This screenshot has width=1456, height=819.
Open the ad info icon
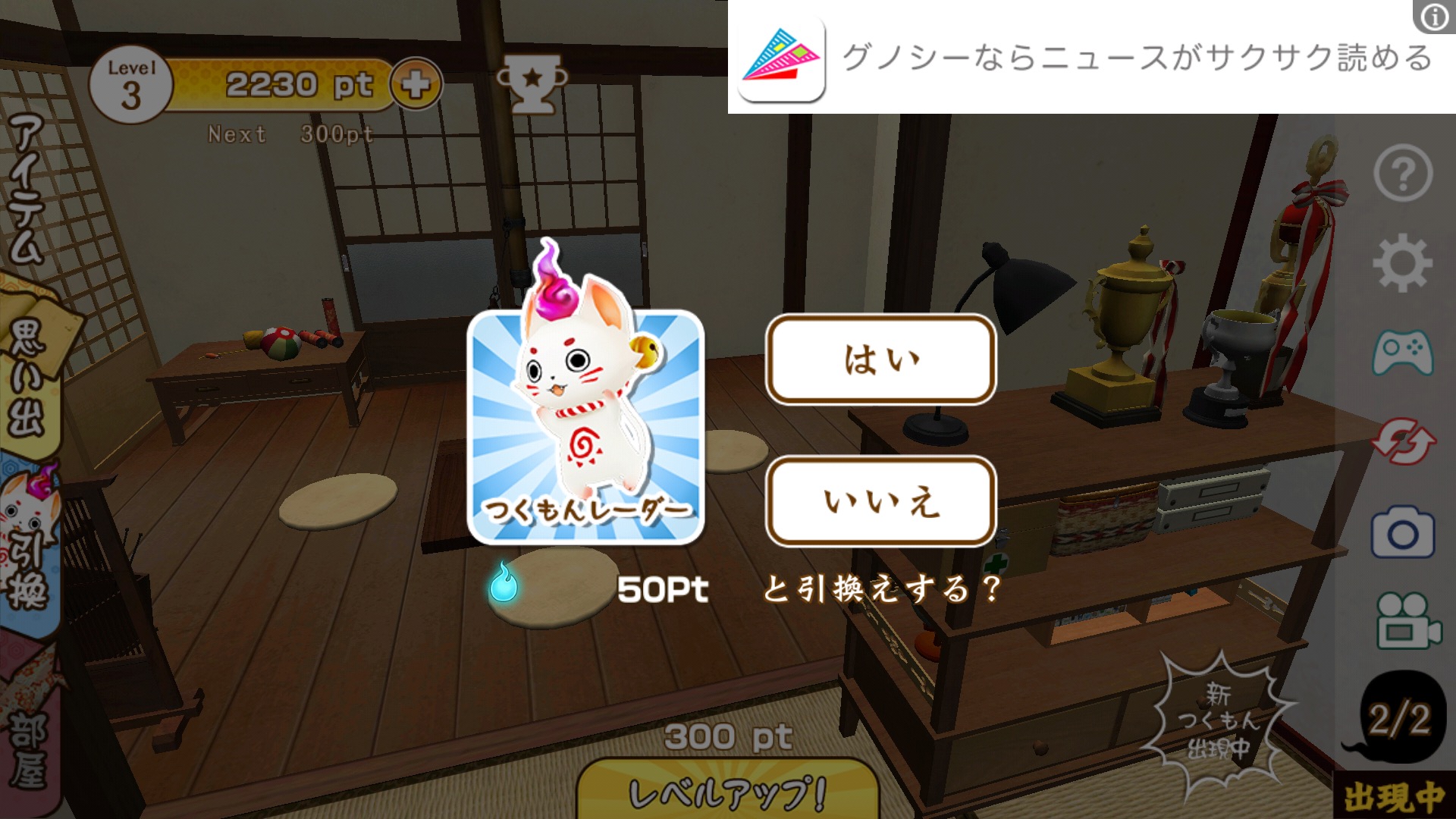click(x=1433, y=17)
